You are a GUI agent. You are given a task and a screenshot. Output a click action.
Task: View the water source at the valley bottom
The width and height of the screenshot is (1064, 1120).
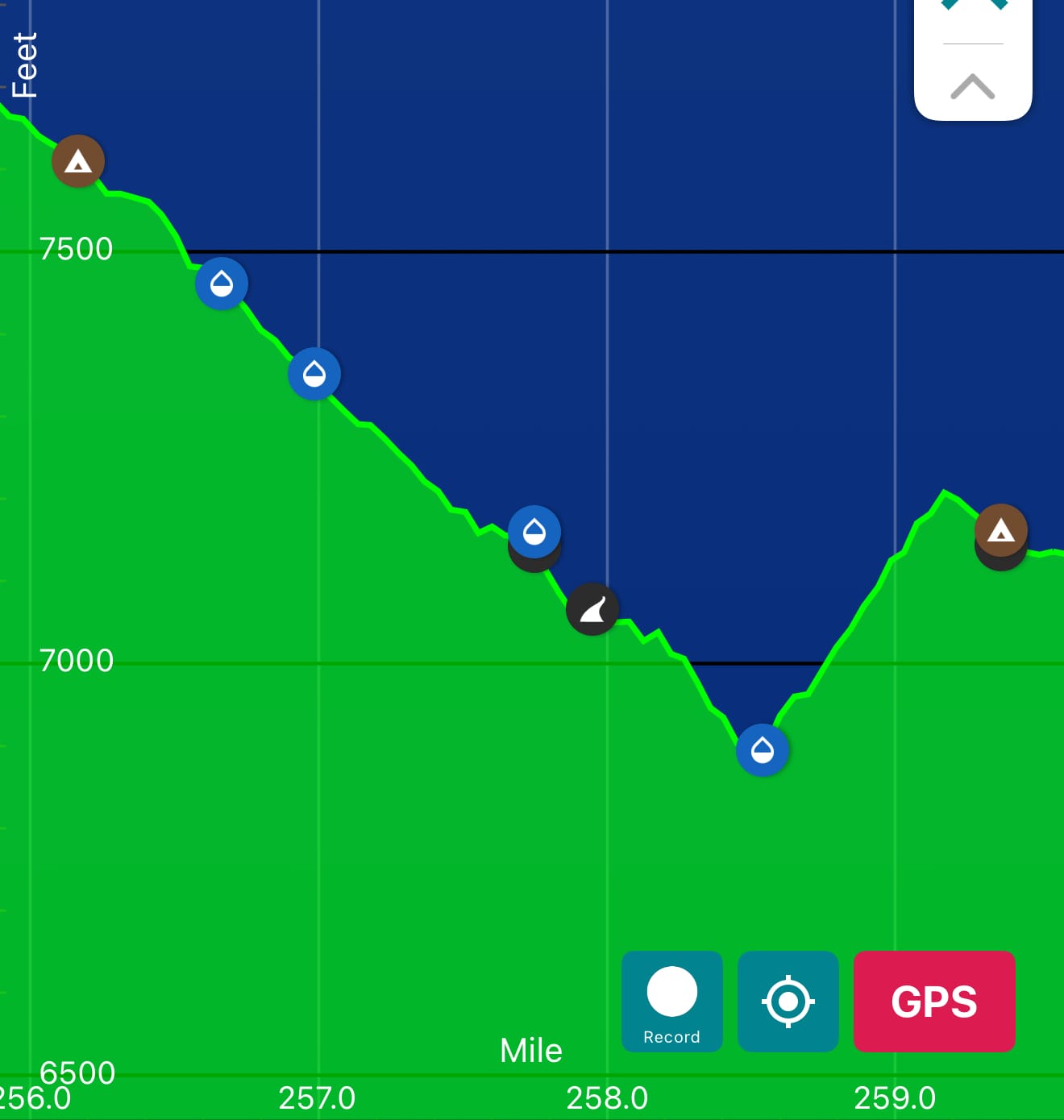(x=763, y=750)
